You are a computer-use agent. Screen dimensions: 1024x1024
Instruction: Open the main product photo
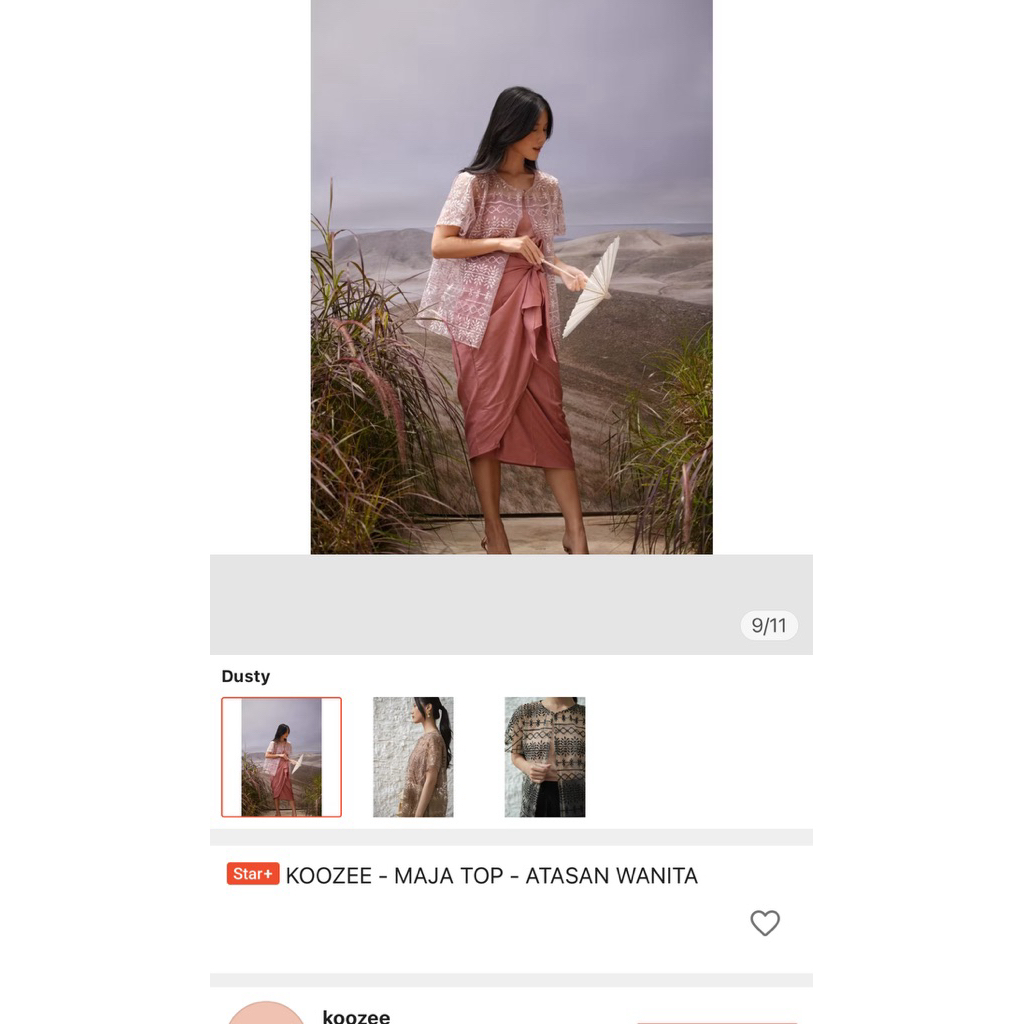click(511, 277)
